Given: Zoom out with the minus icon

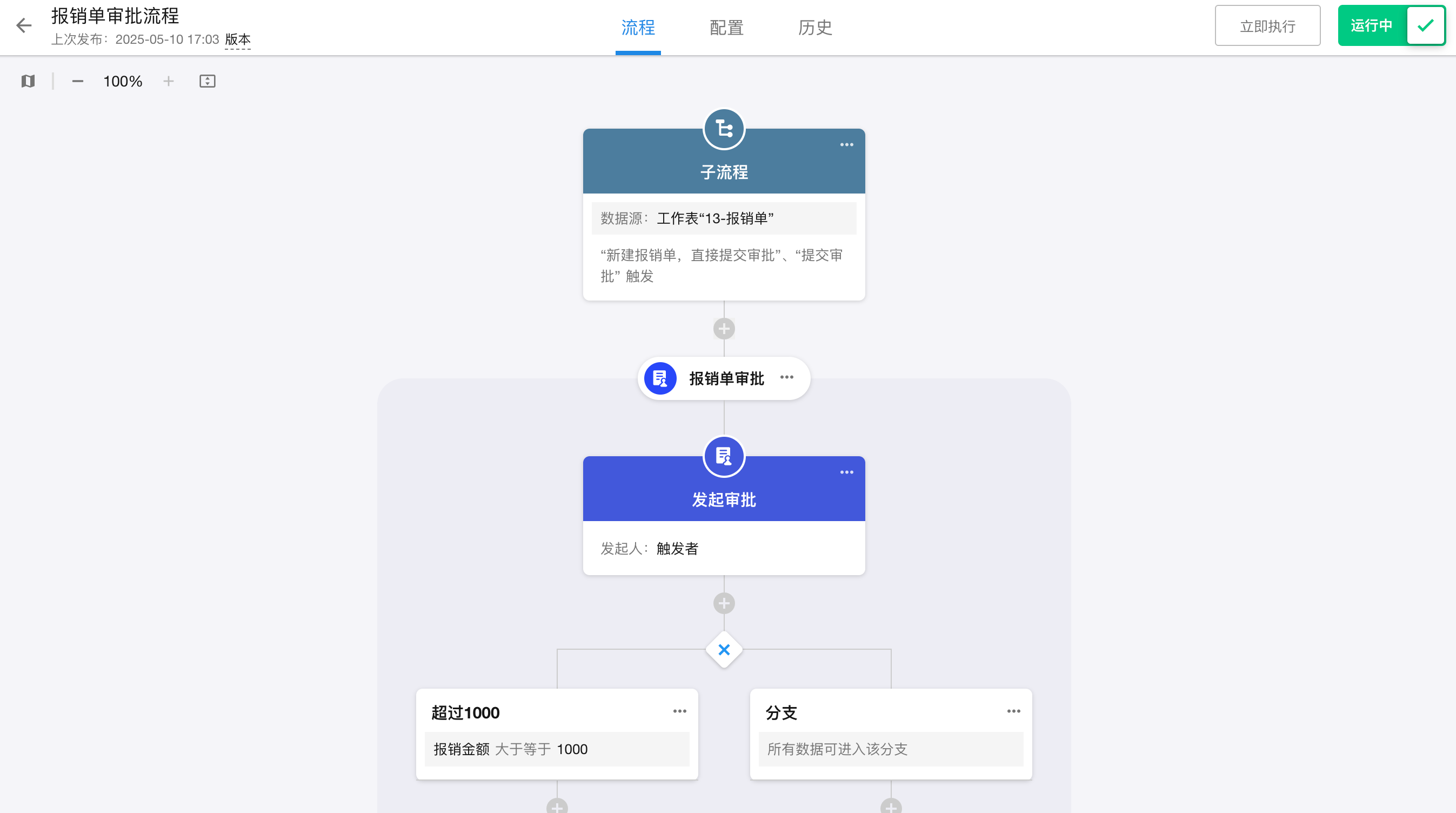Looking at the screenshot, I should [x=77, y=82].
